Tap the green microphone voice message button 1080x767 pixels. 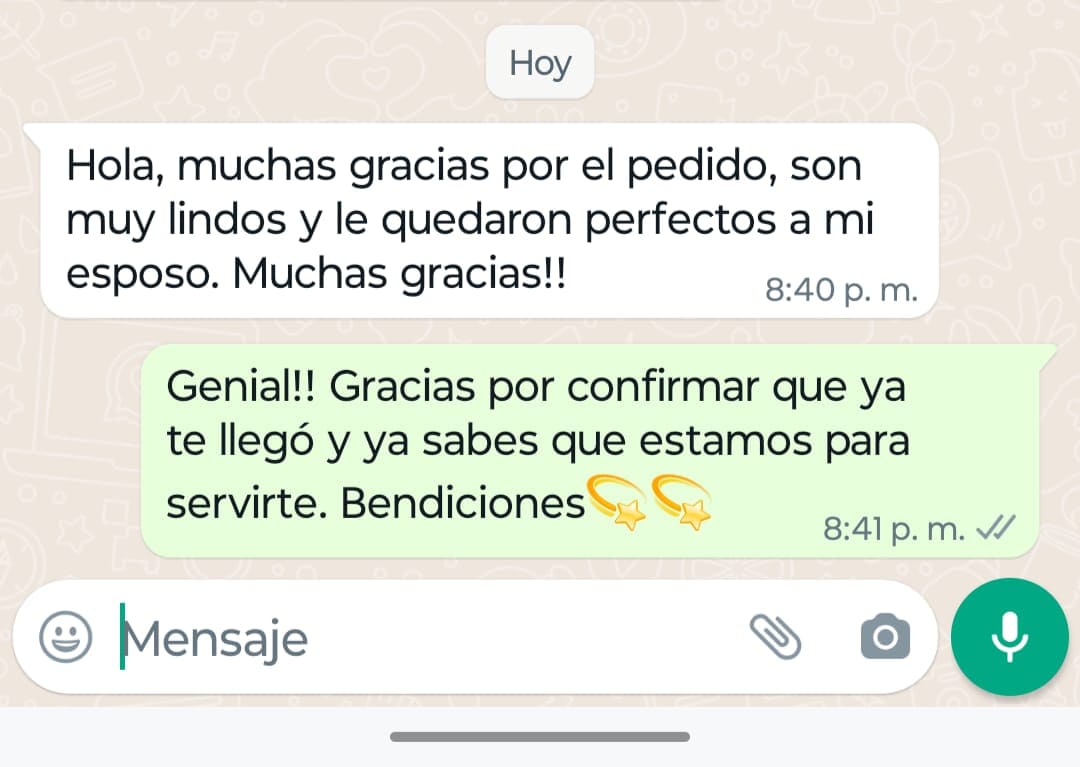(1009, 637)
